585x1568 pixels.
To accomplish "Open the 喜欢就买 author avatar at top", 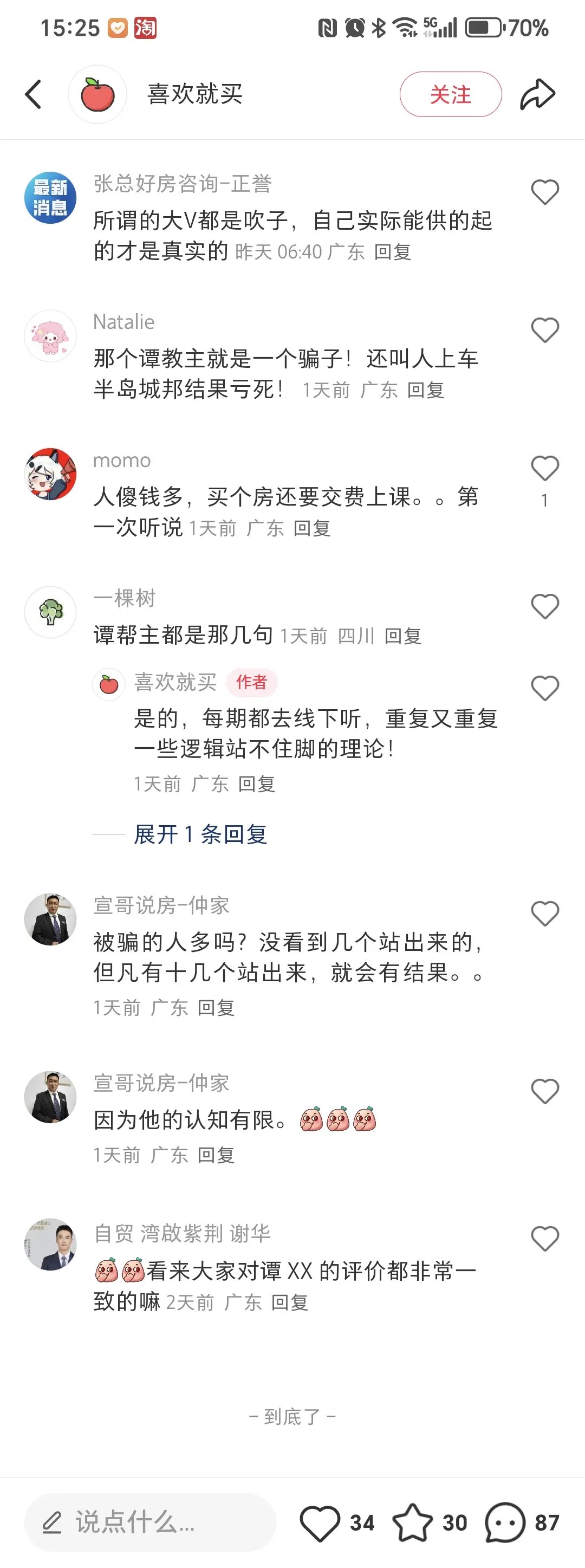I will click(97, 94).
